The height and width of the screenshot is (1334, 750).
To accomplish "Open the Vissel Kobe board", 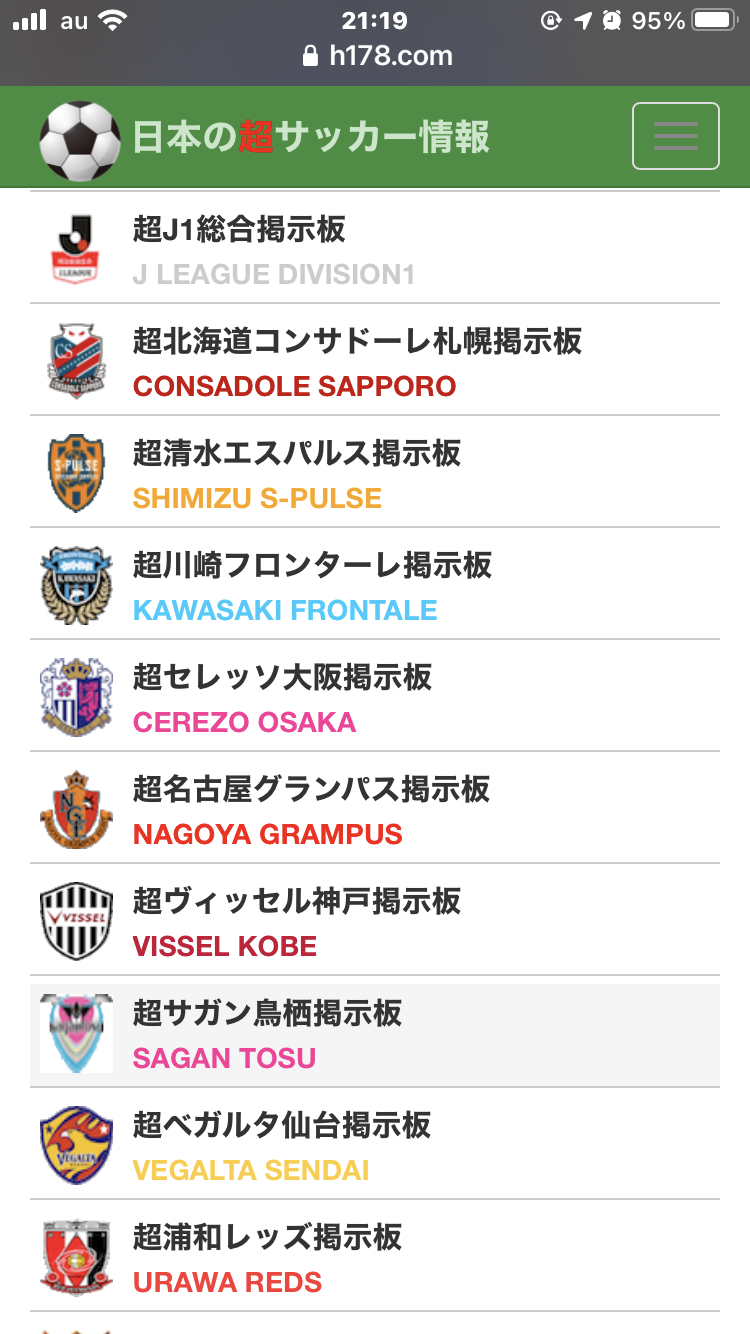I will (x=297, y=901).
